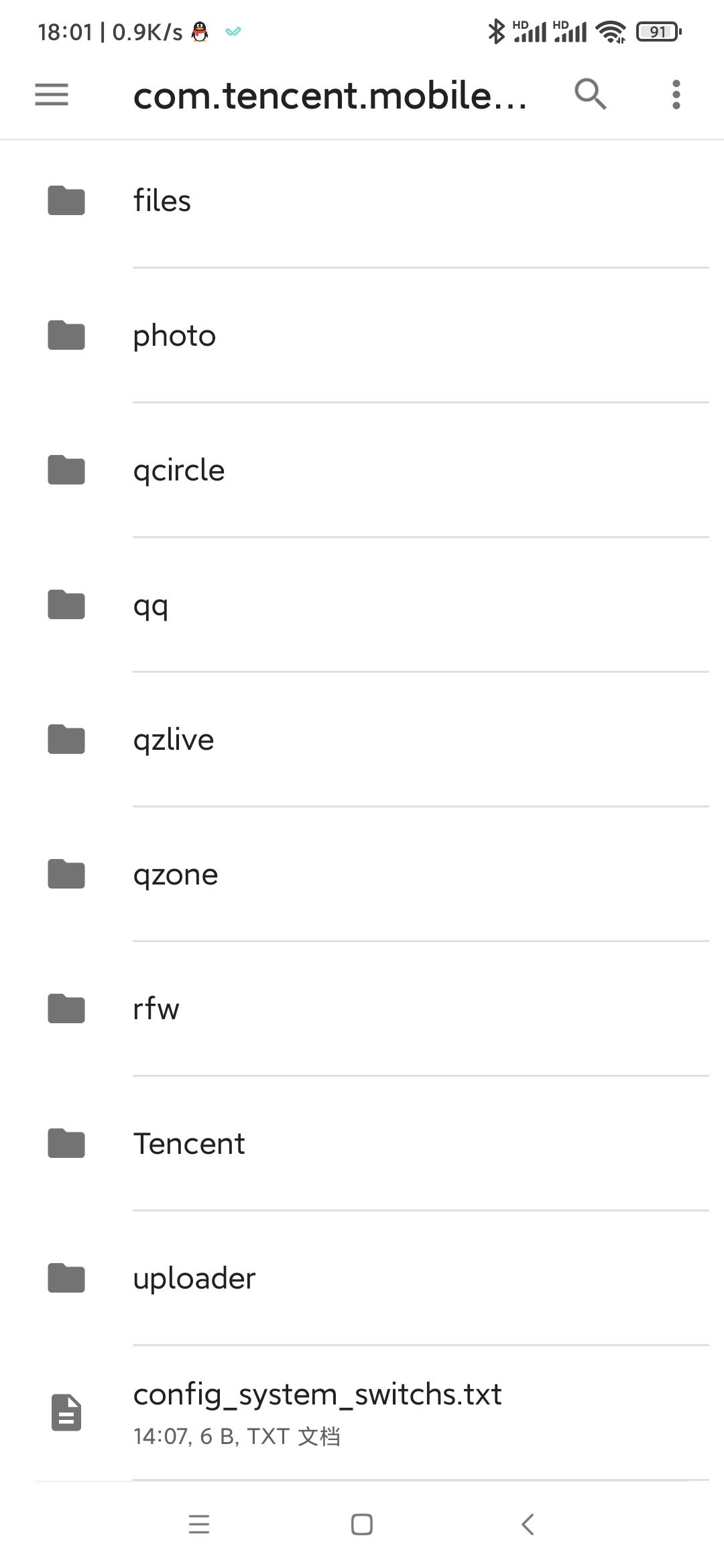Viewport: 724px width, 1568px height.
Task: Enter the qq folder
Action: point(151,605)
